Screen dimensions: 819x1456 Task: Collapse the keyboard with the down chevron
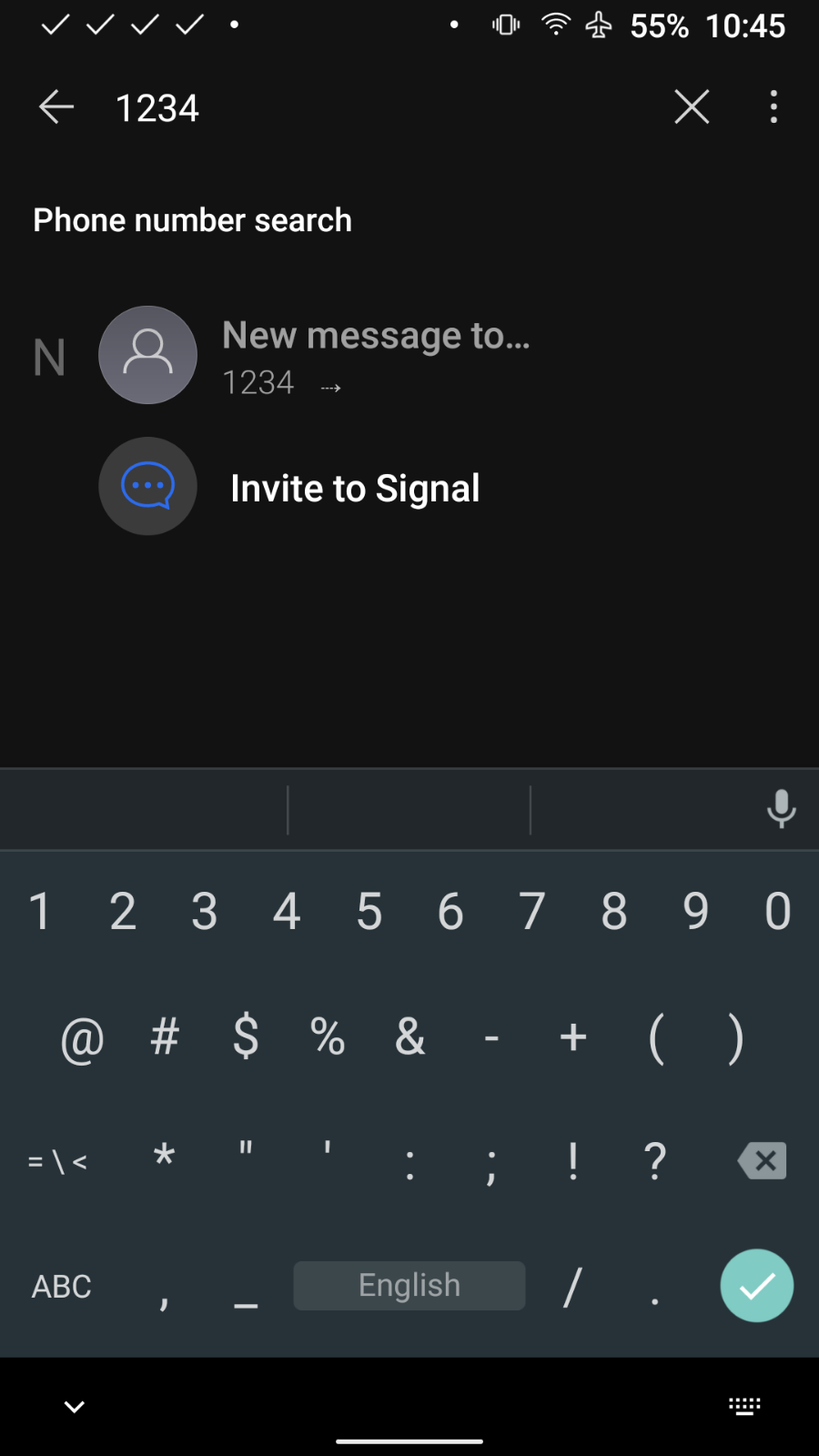click(73, 1405)
